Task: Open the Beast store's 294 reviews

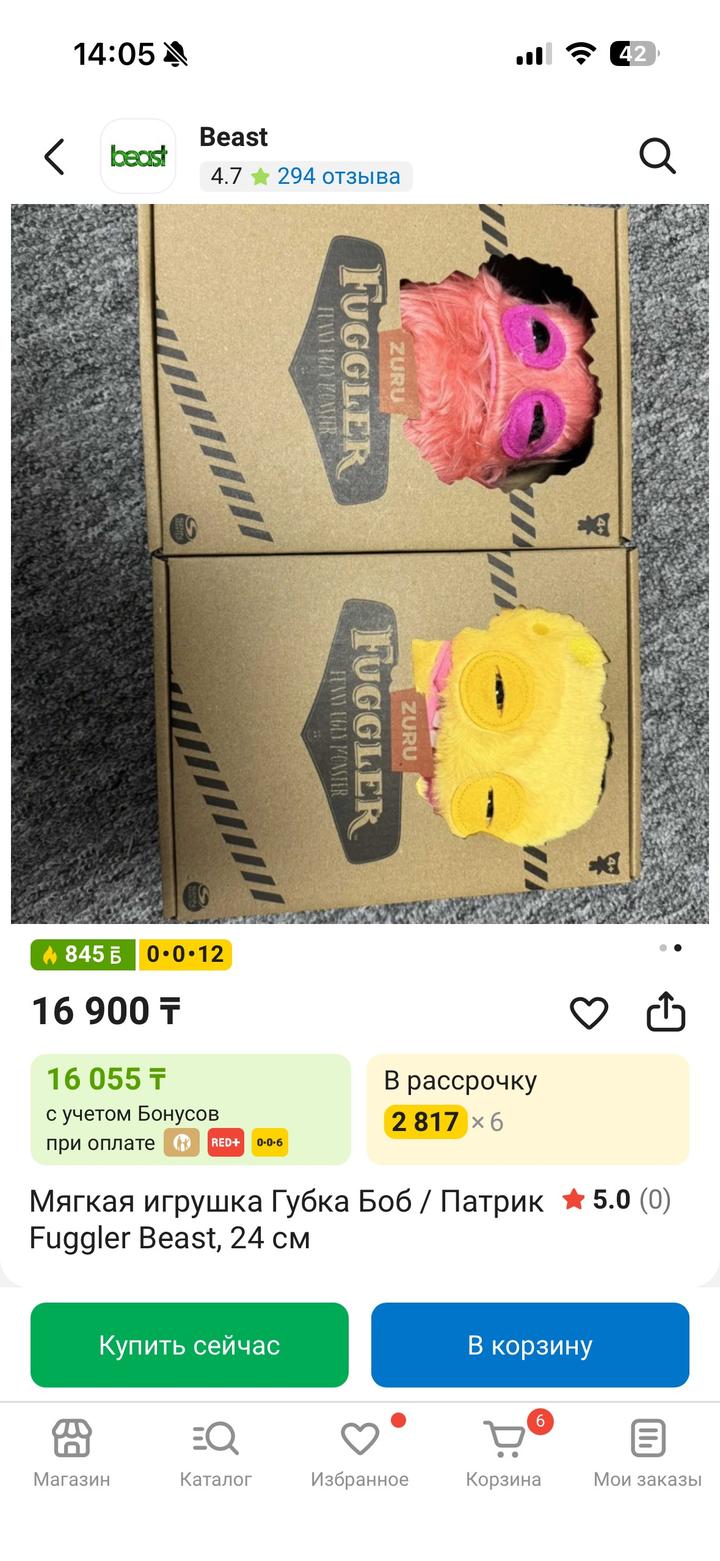Action: click(x=338, y=177)
